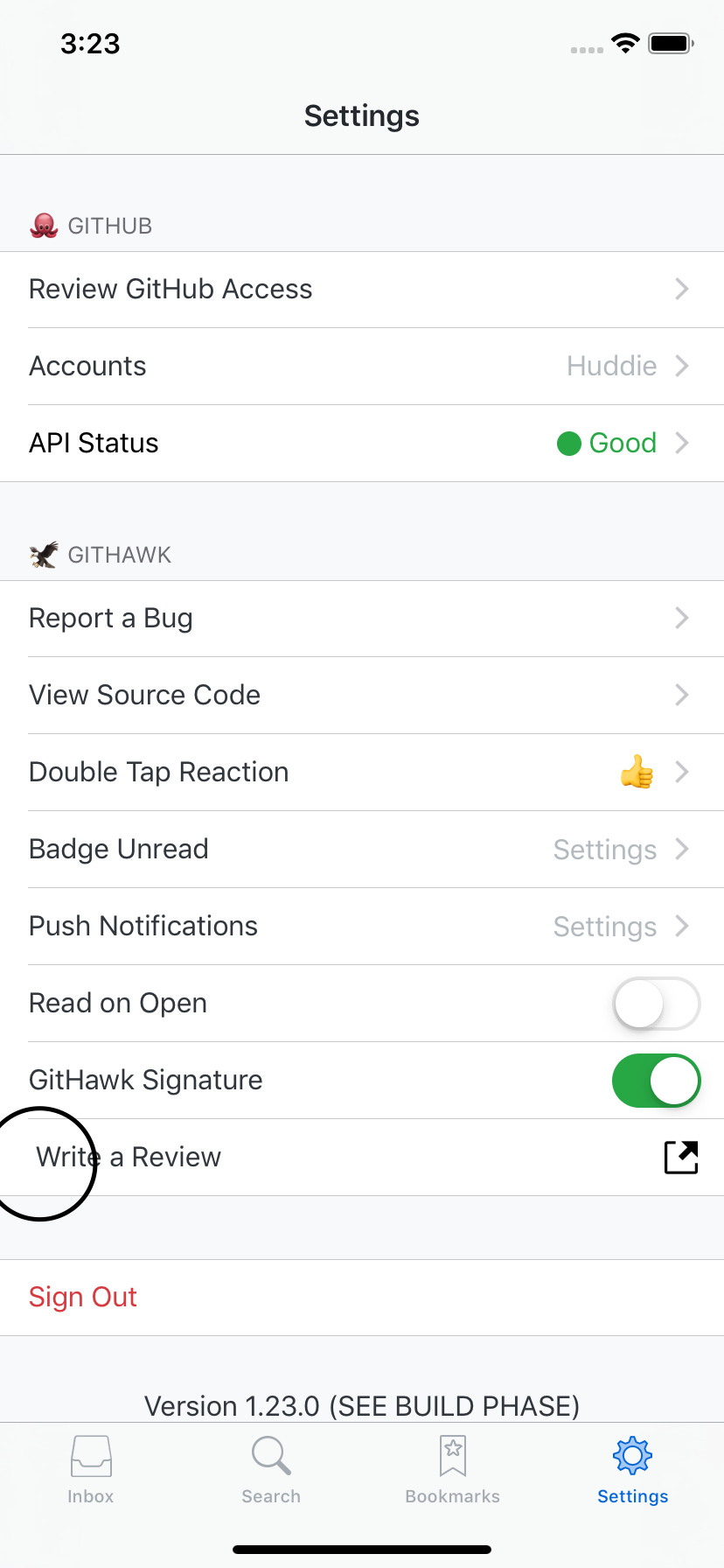
Task: Tap Write a Review
Action: 362,1158
